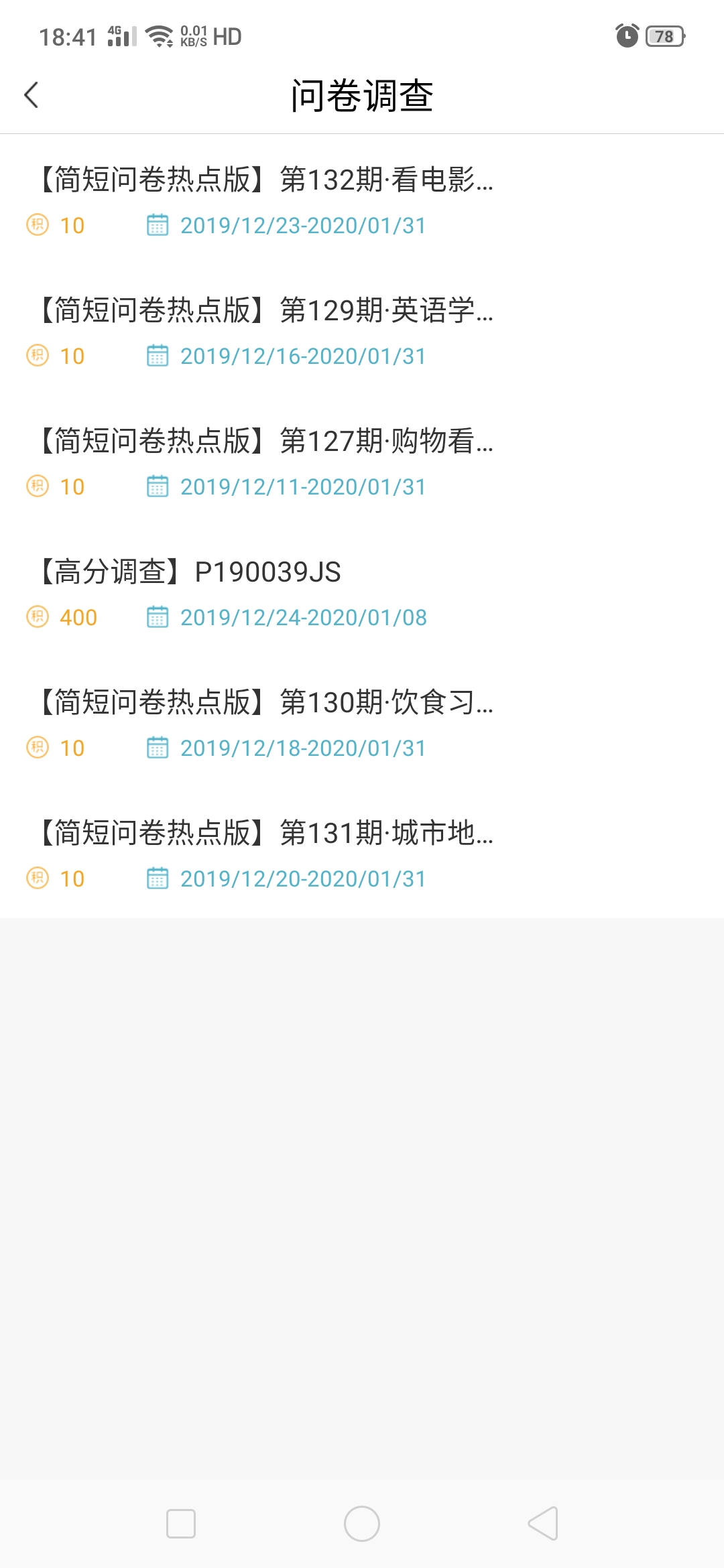724x1568 pixels.
Task: Open the 第129期 英语学 survey
Action: pyautogui.click(x=362, y=330)
